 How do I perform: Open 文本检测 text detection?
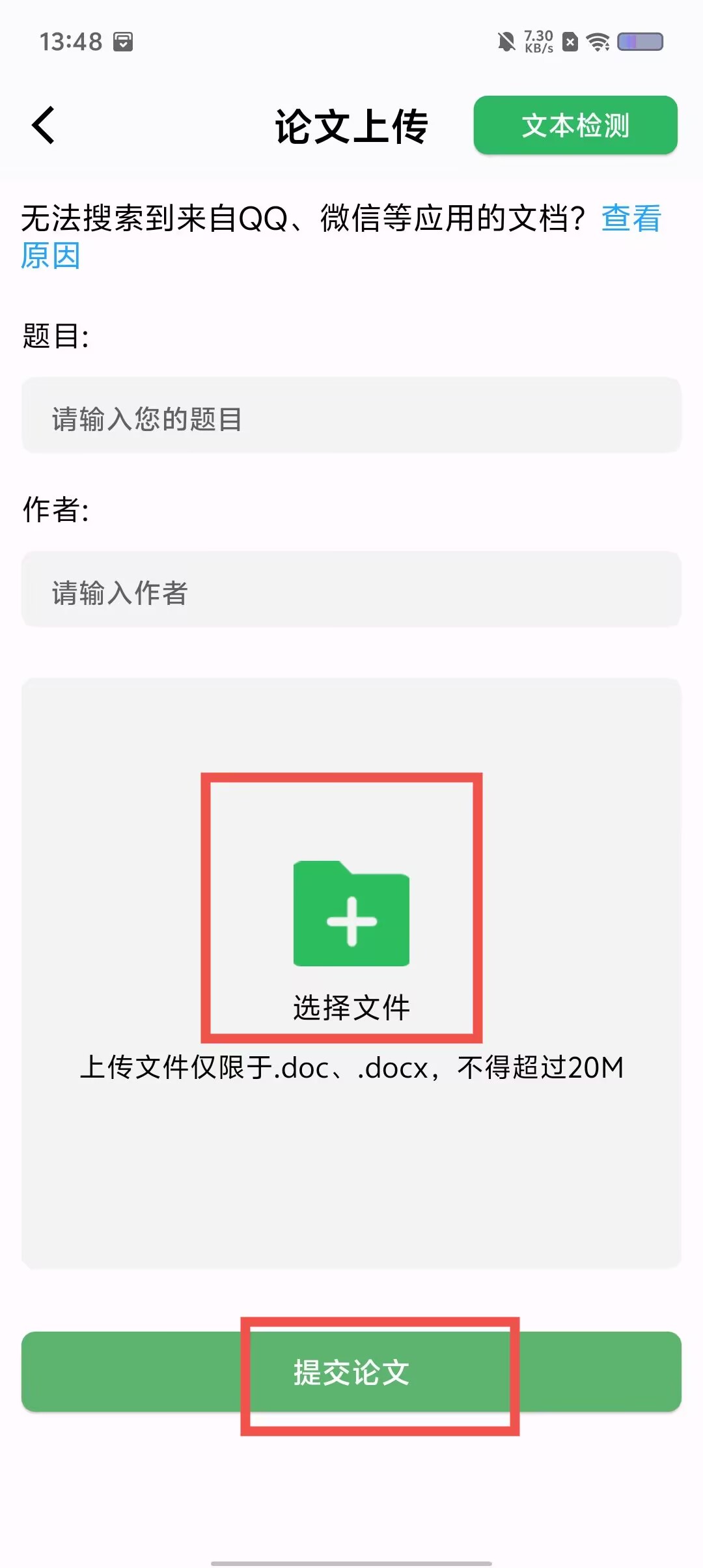pos(575,125)
